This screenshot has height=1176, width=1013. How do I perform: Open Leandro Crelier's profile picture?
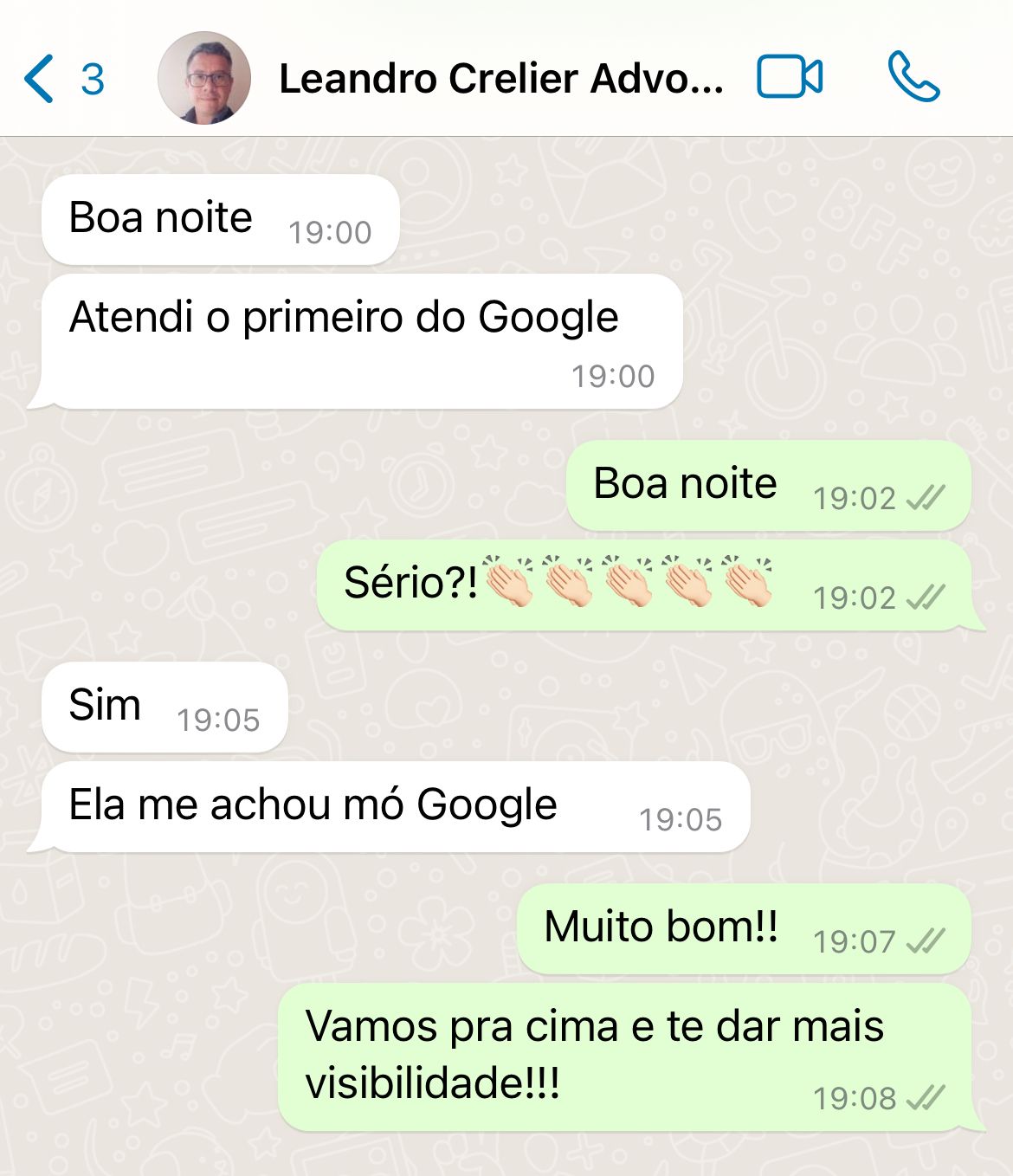204,79
